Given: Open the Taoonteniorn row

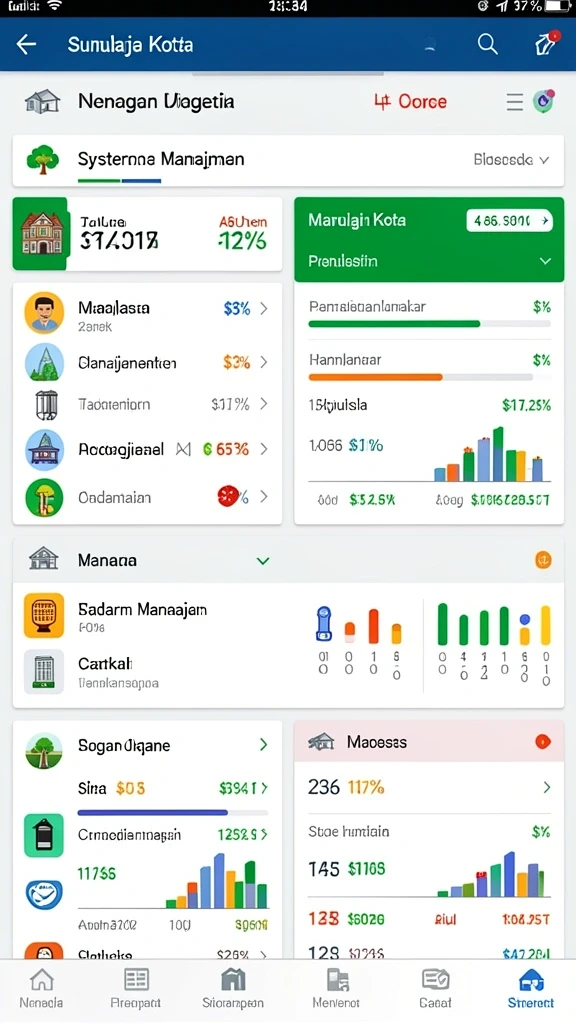Looking at the screenshot, I should (x=148, y=405).
